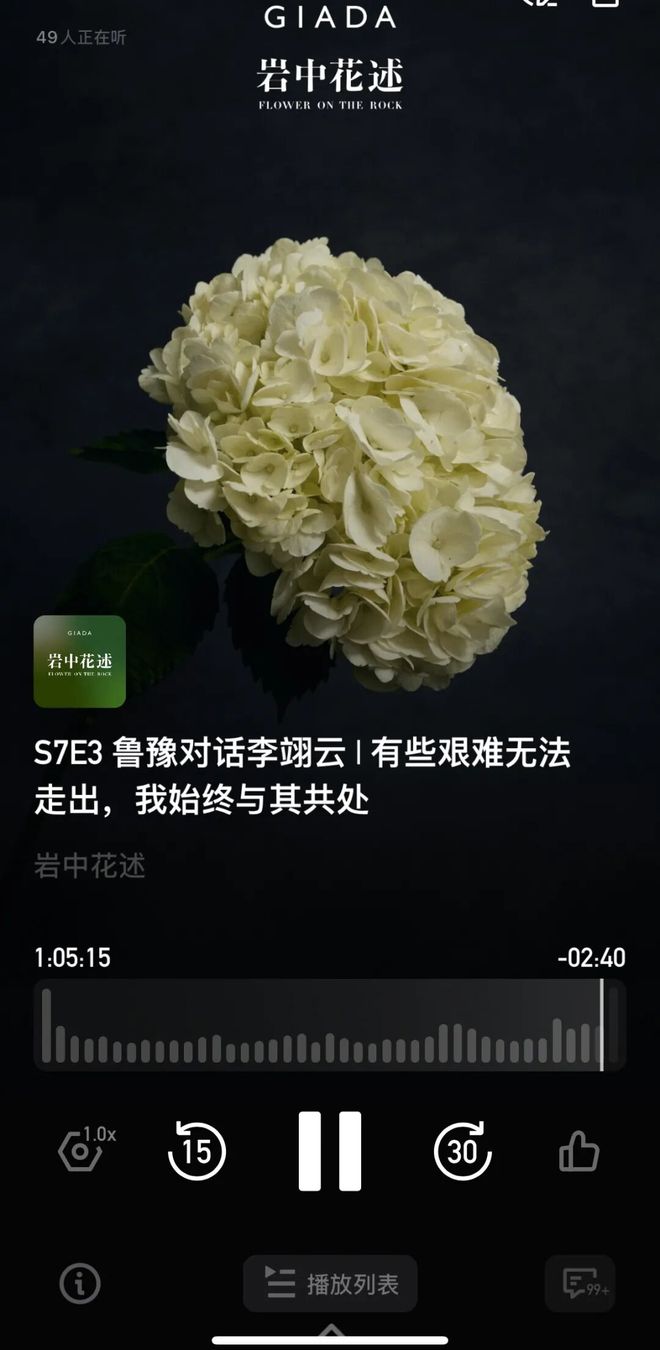Like this episode with thumbs up
This screenshot has height=1350, width=660.
point(579,1151)
